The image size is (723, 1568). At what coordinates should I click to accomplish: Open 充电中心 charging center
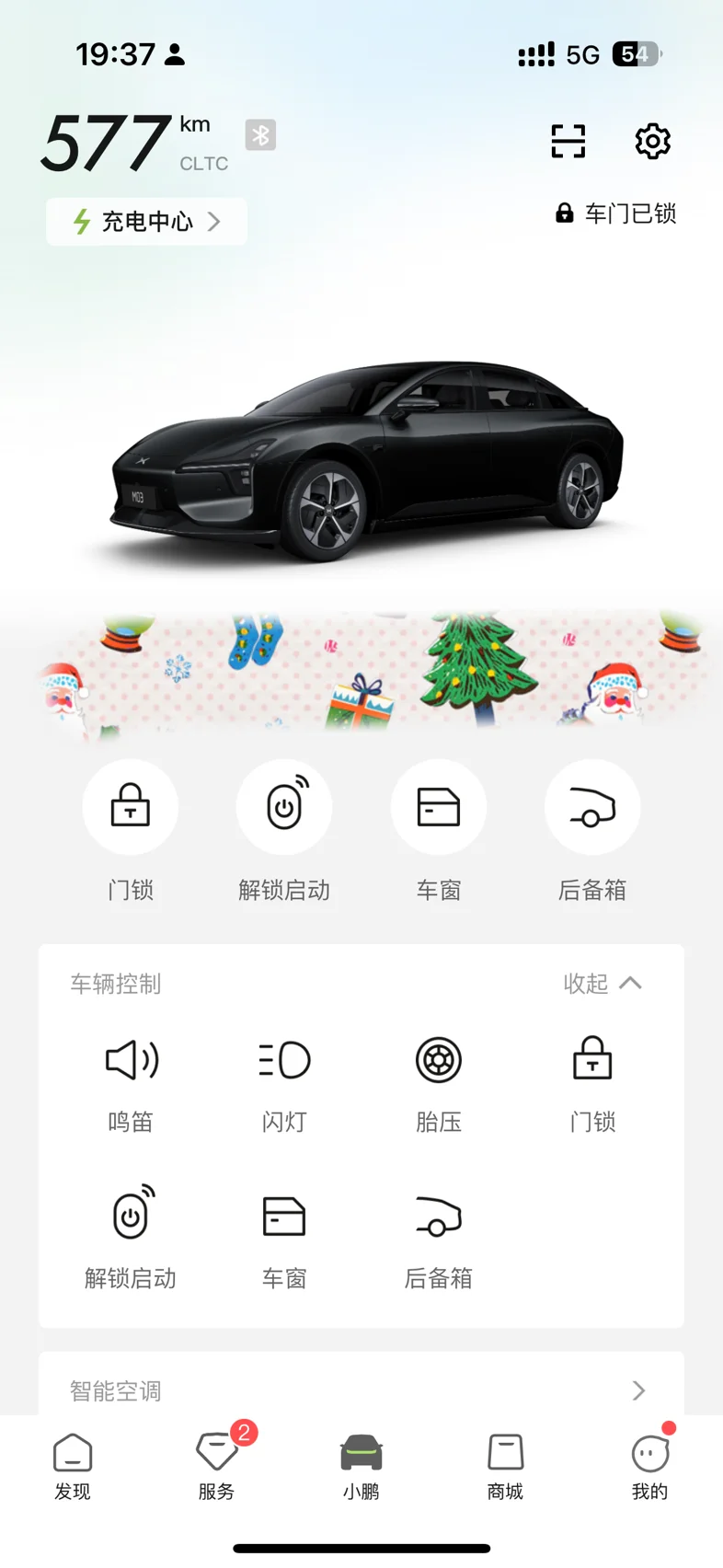pyautogui.click(x=147, y=222)
